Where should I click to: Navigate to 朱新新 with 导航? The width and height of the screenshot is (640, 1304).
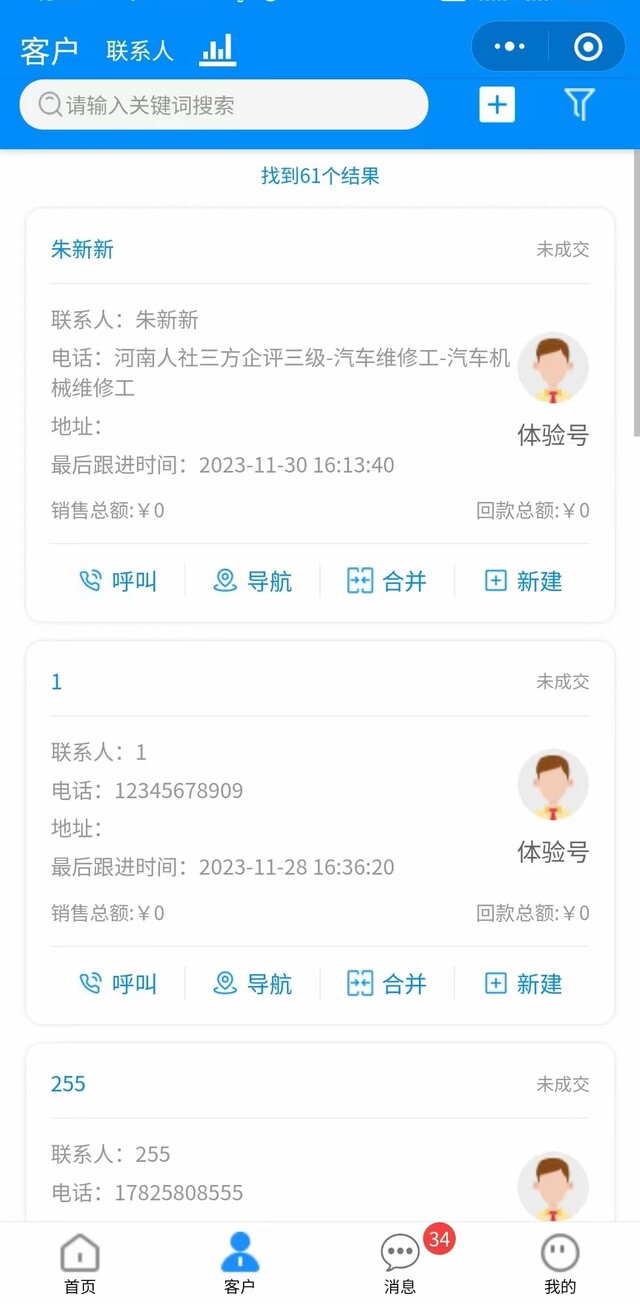pos(253,581)
